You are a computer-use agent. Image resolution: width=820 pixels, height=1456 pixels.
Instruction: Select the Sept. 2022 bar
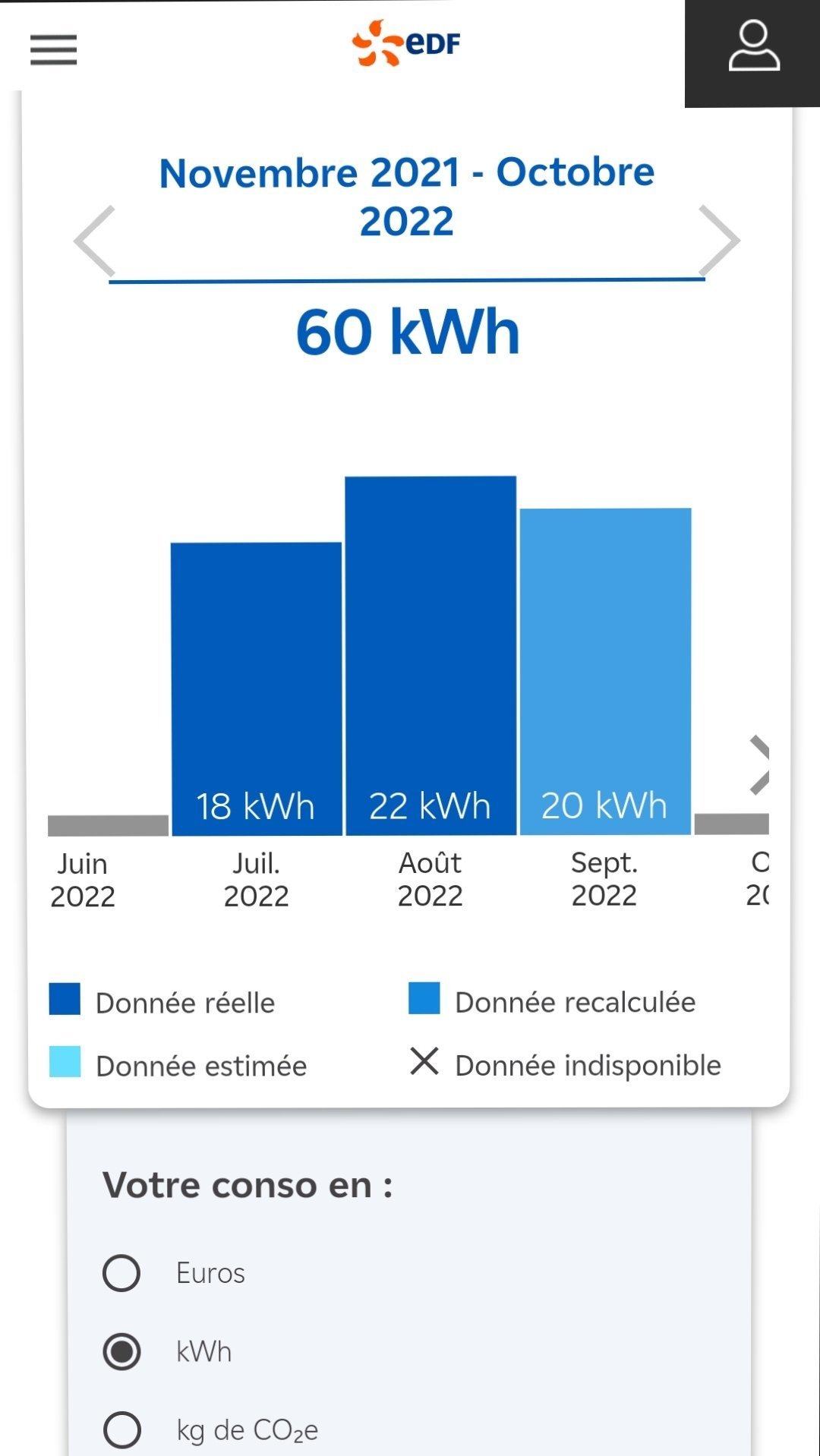pyautogui.click(x=605, y=672)
